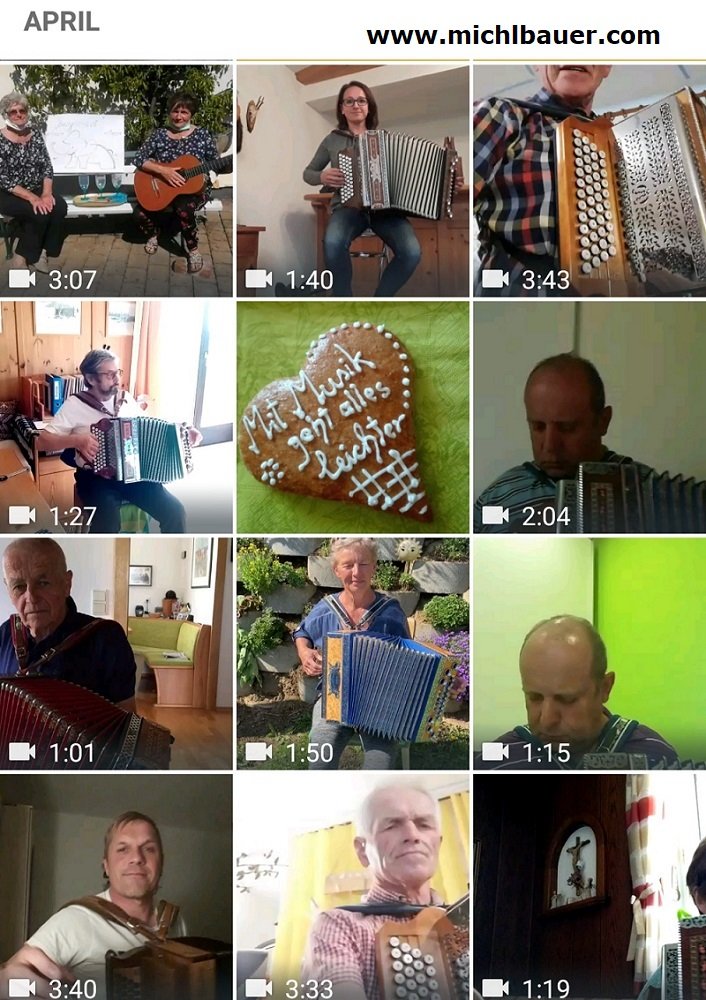The height and width of the screenshot is (1000, 706).
Task: Play the 1:40 accordion video
Action: coord(352,180)
